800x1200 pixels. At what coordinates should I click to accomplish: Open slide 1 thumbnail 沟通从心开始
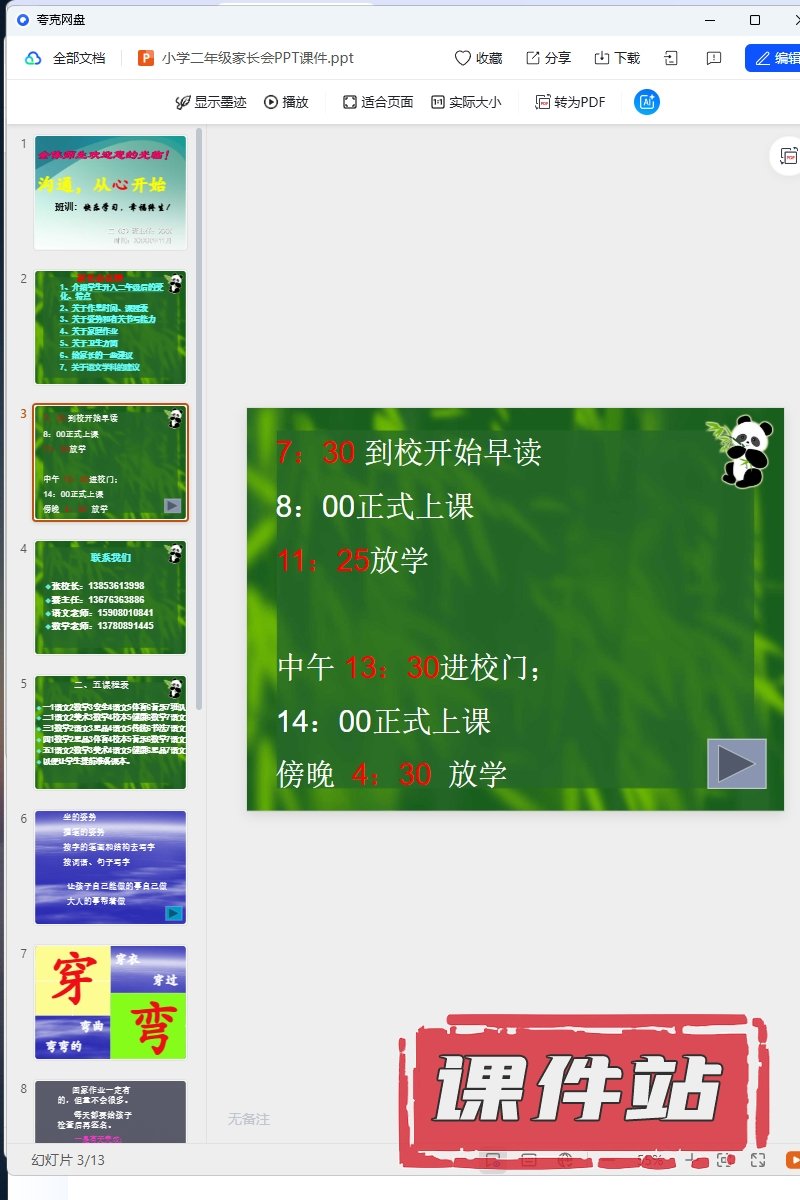110,192
